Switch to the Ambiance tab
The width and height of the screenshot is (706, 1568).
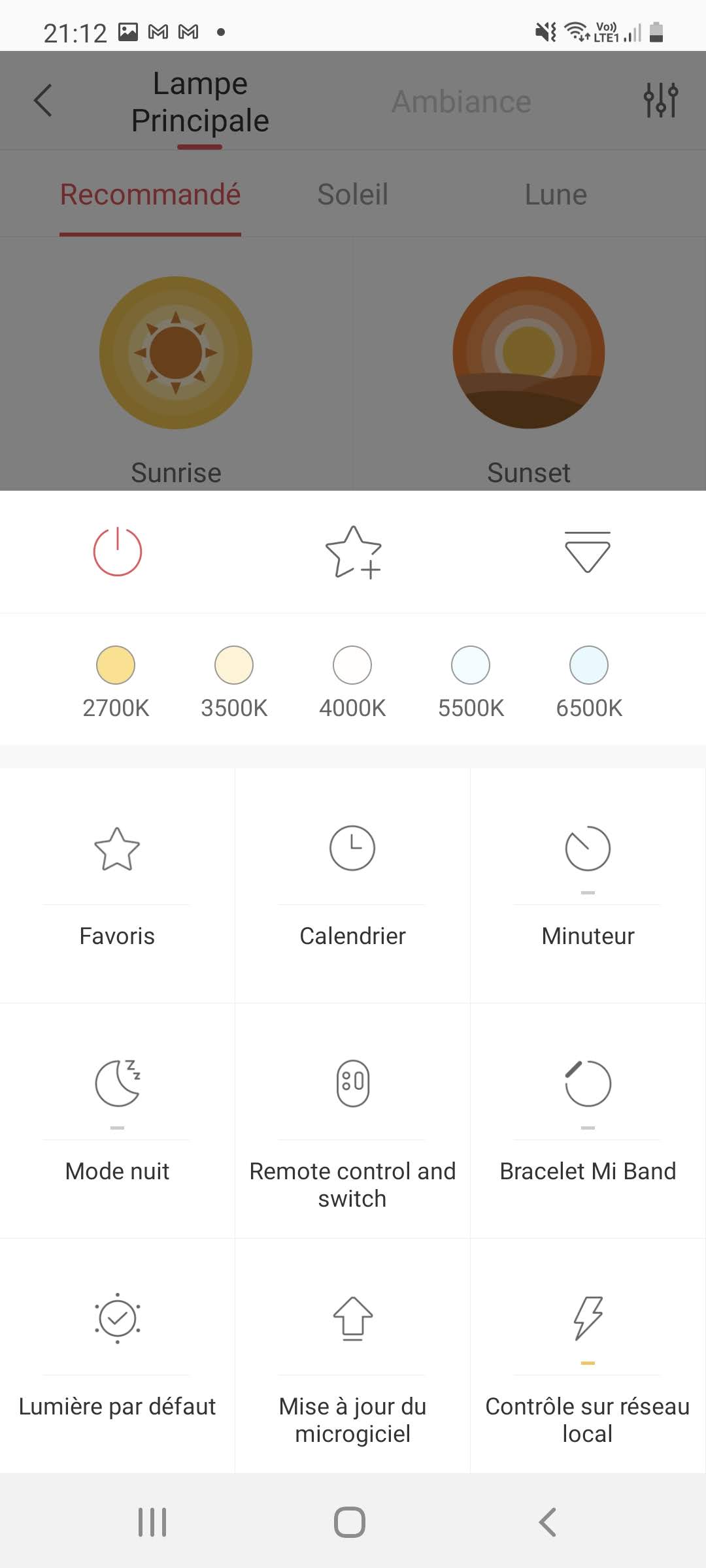[x=462, y=101]
